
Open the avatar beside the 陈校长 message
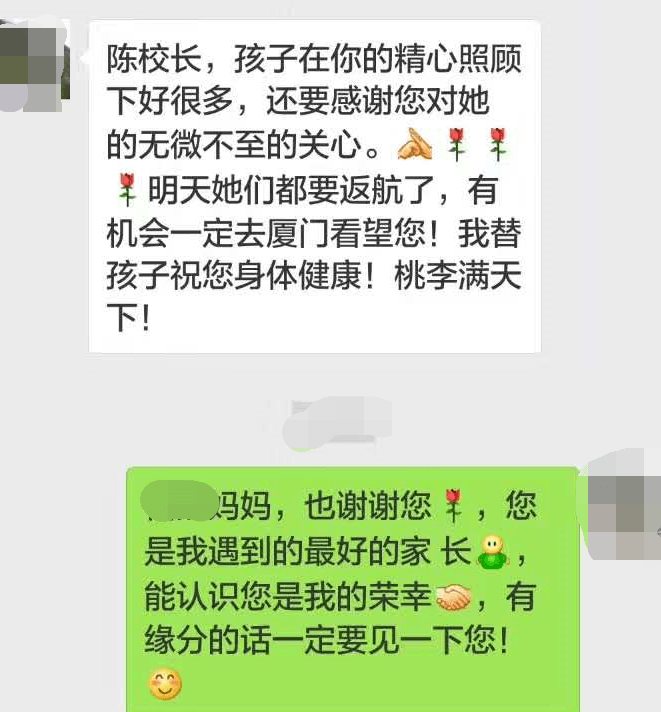[33, 64]
